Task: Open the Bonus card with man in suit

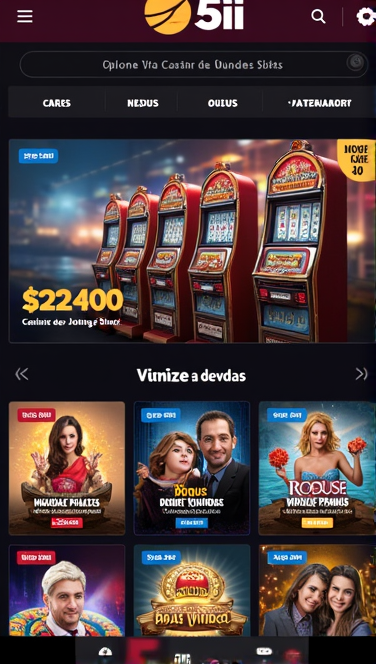Action: click(x=192, y=468)
